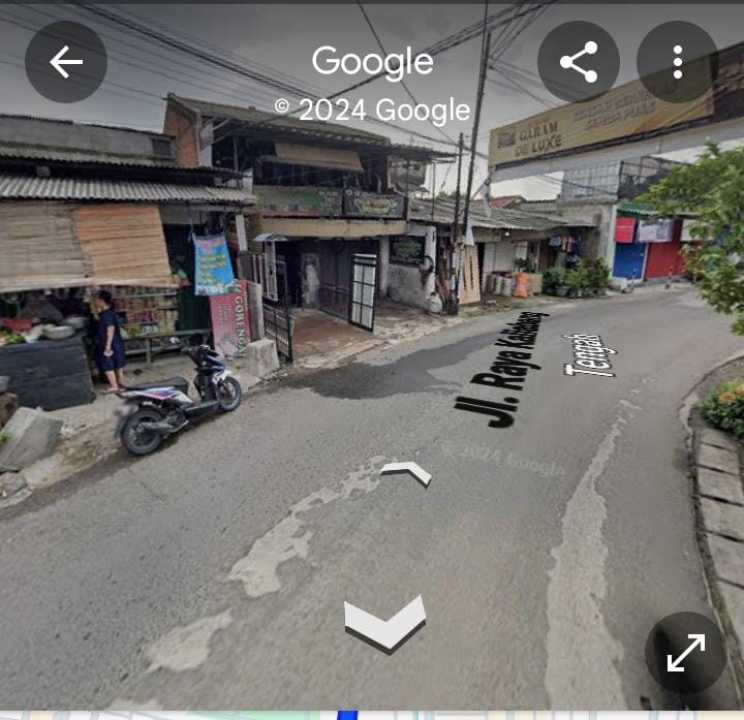
Task: Share this Street View location
Action: [x=578, y=62]
